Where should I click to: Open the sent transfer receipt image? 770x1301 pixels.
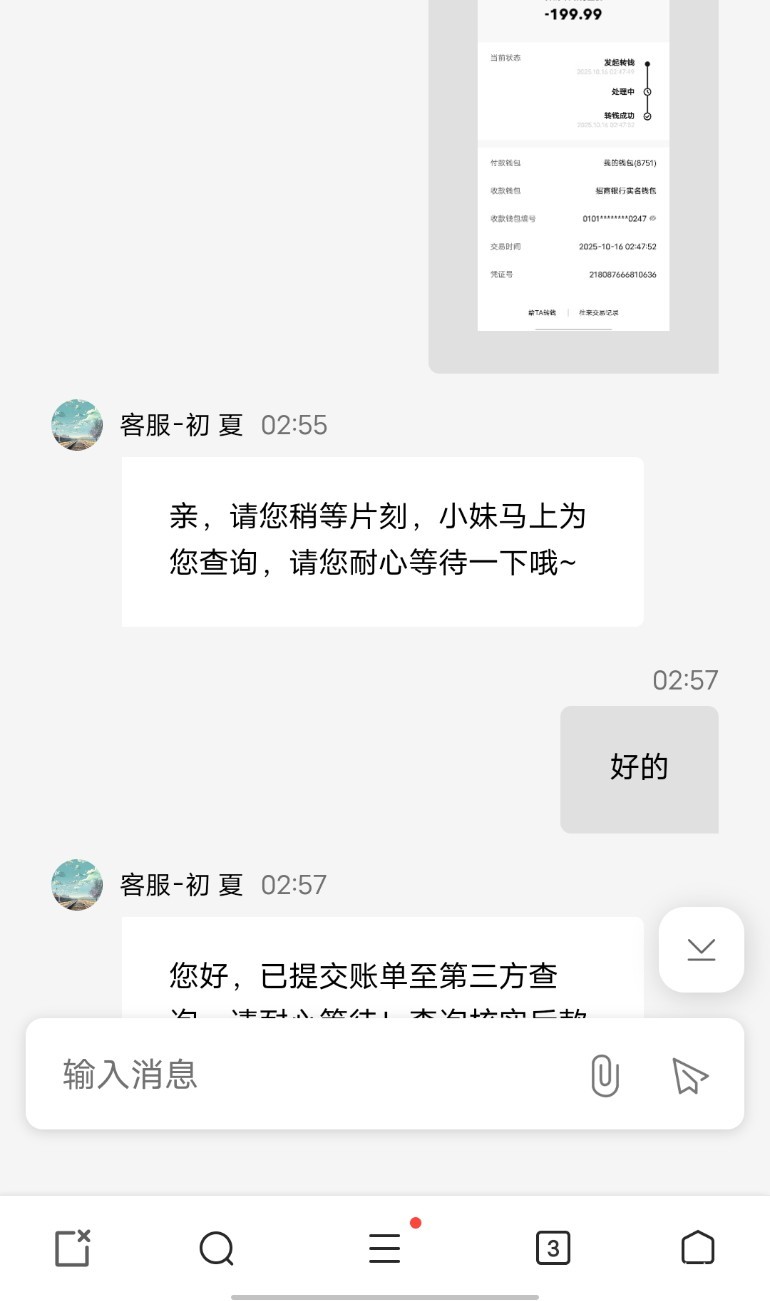tap(574, 165)
